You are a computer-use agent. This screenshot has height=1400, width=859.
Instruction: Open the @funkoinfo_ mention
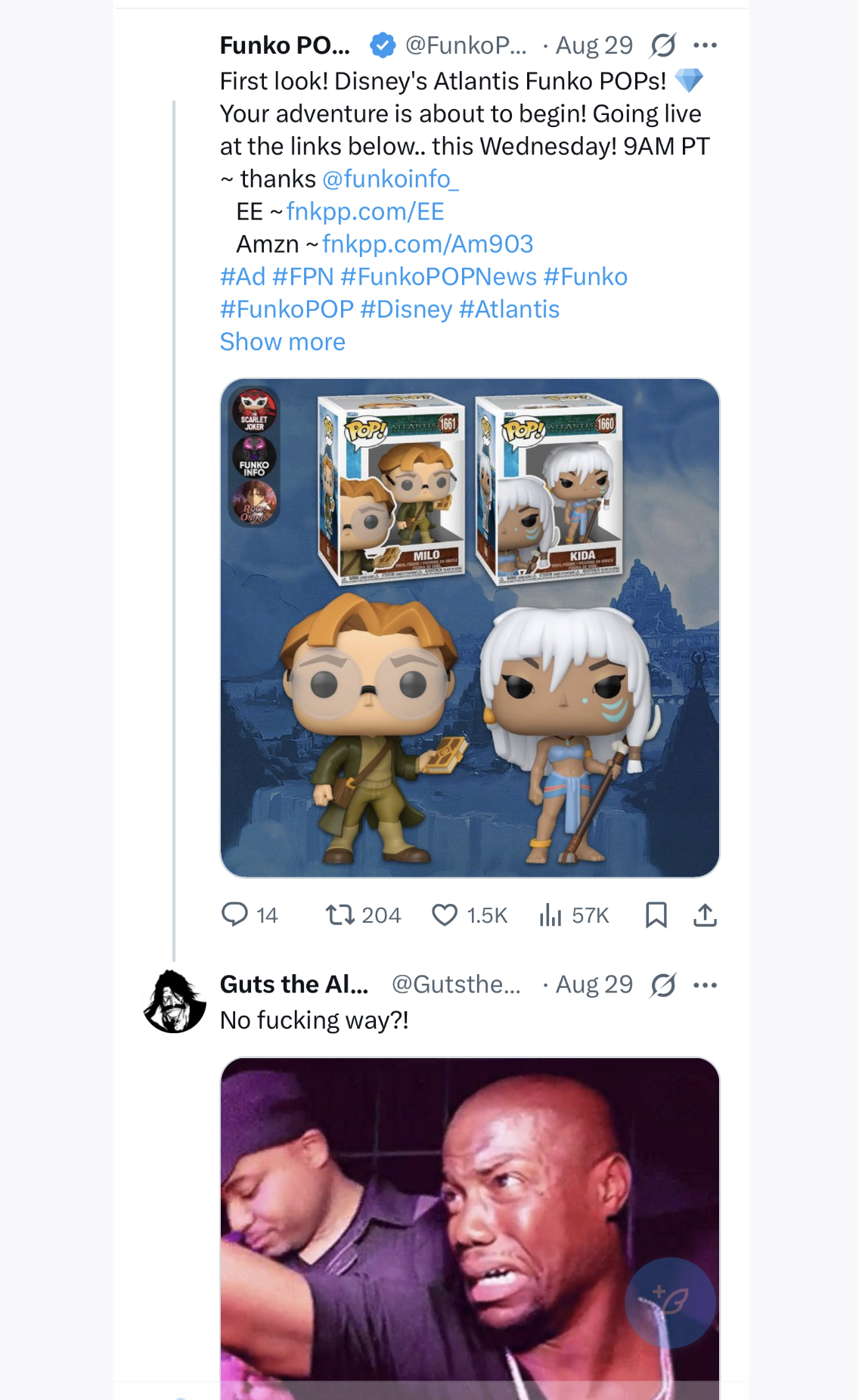pos(390,178)
